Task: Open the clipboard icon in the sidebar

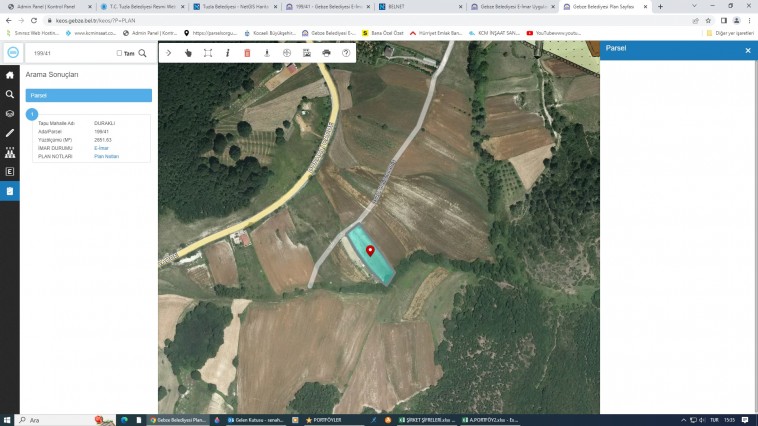Action: (x=10, y=190)
